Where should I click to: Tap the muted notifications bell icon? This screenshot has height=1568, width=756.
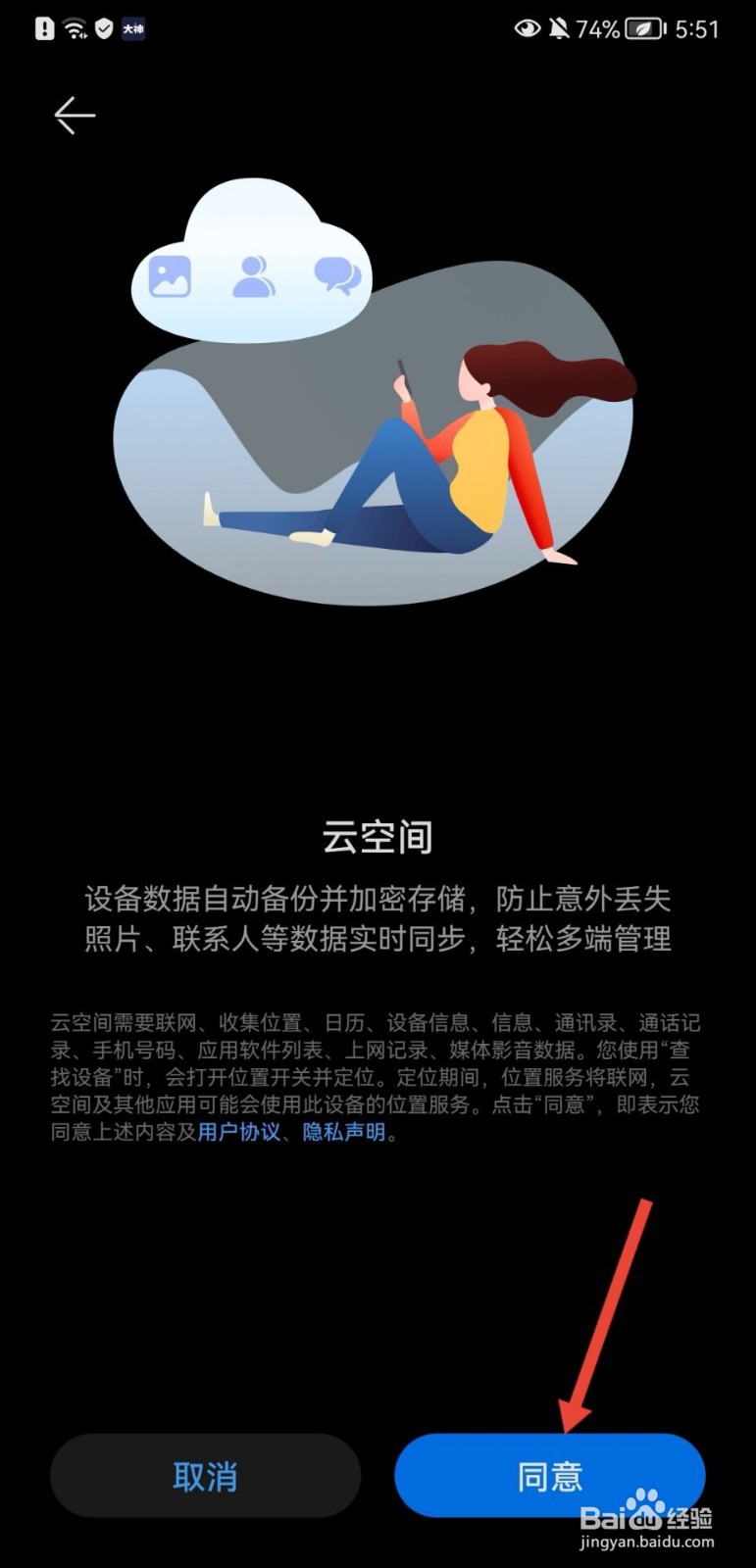point(560,29)
